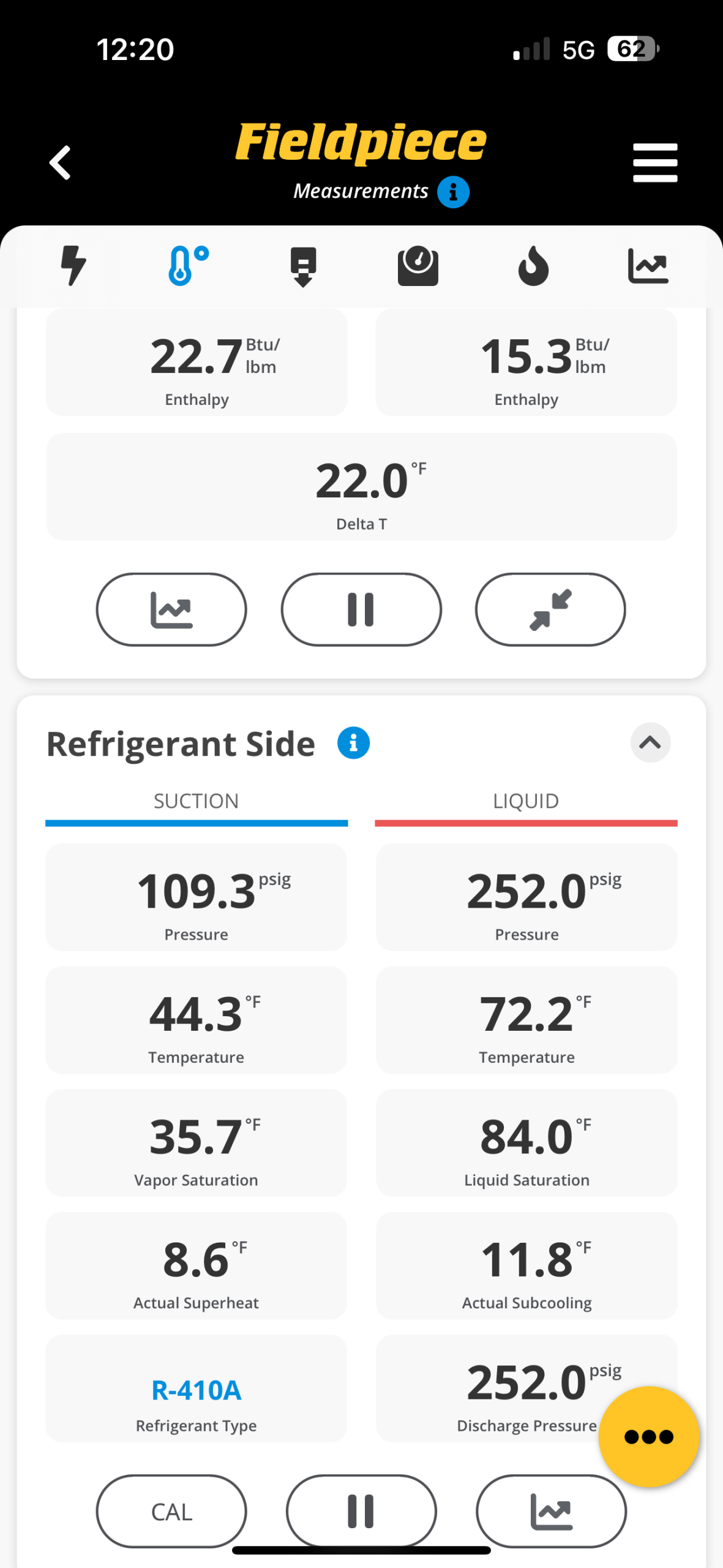This screenshot has height=1568, width=723.
Task: Tap the collapse arrows button
Action: 550,609
